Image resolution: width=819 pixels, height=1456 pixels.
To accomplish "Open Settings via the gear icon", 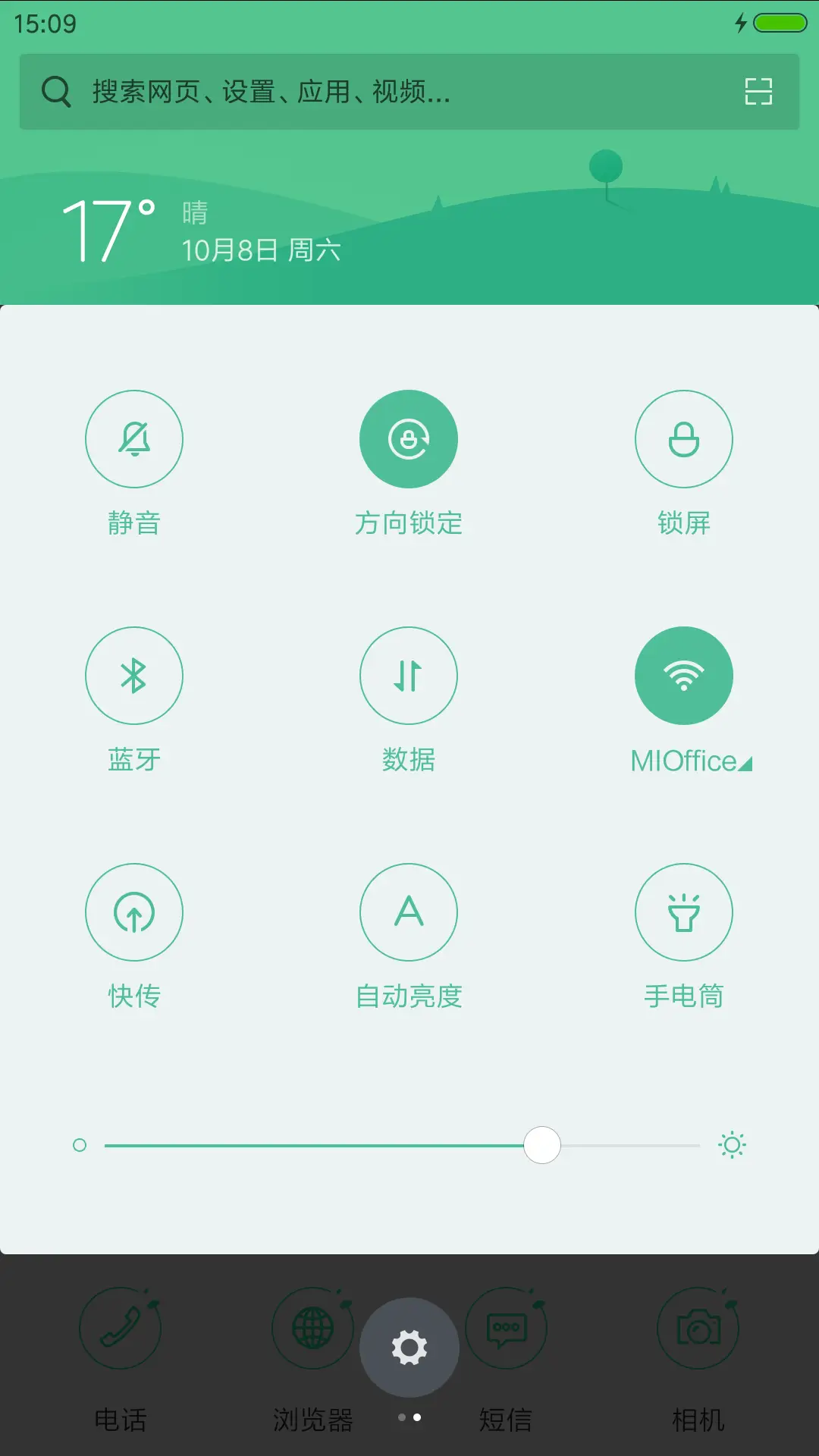I will coord(409,1348).
